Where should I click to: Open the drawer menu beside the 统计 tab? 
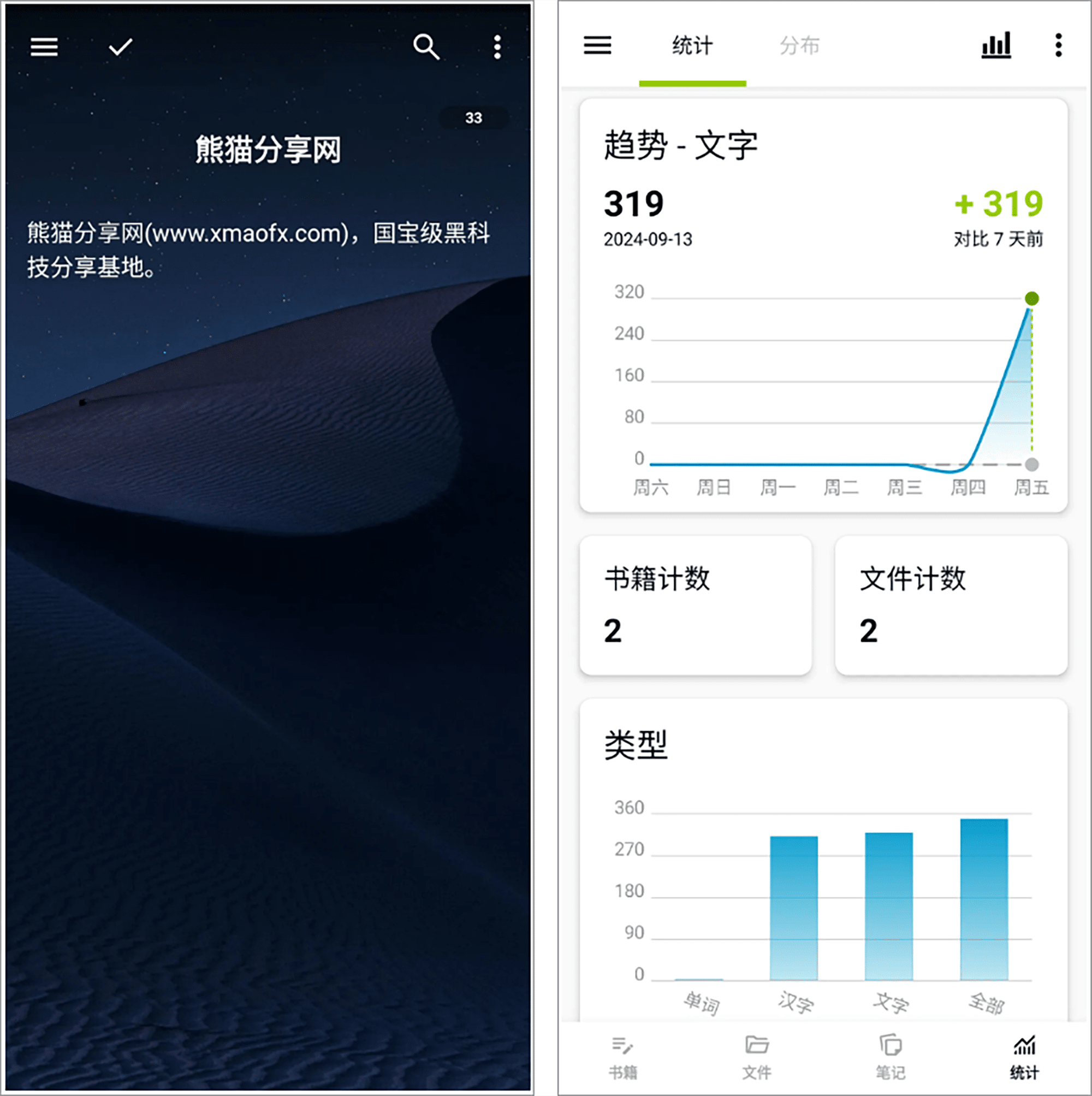point(597,45)
